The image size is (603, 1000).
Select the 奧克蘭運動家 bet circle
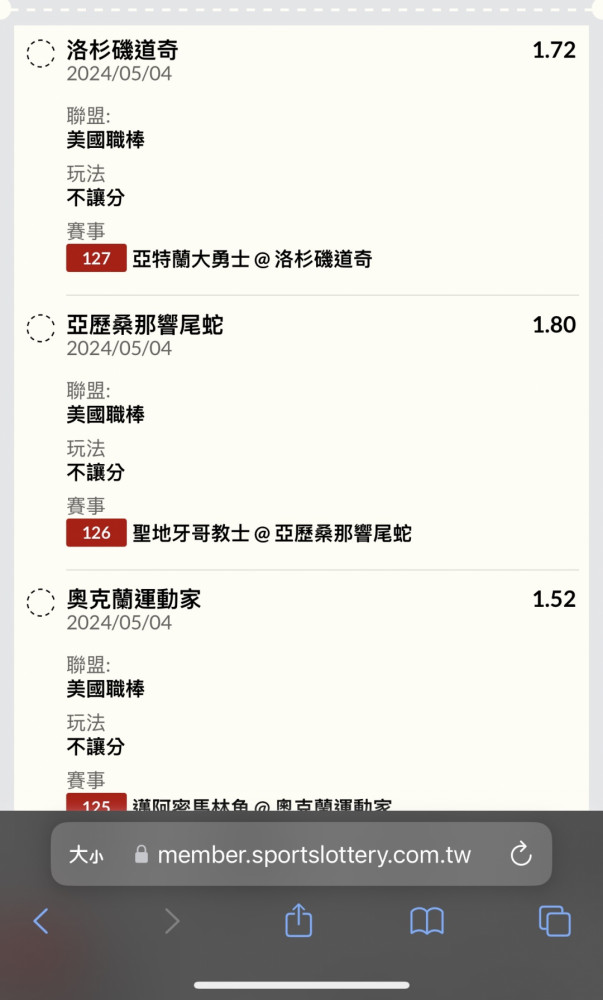pos(41,603)
